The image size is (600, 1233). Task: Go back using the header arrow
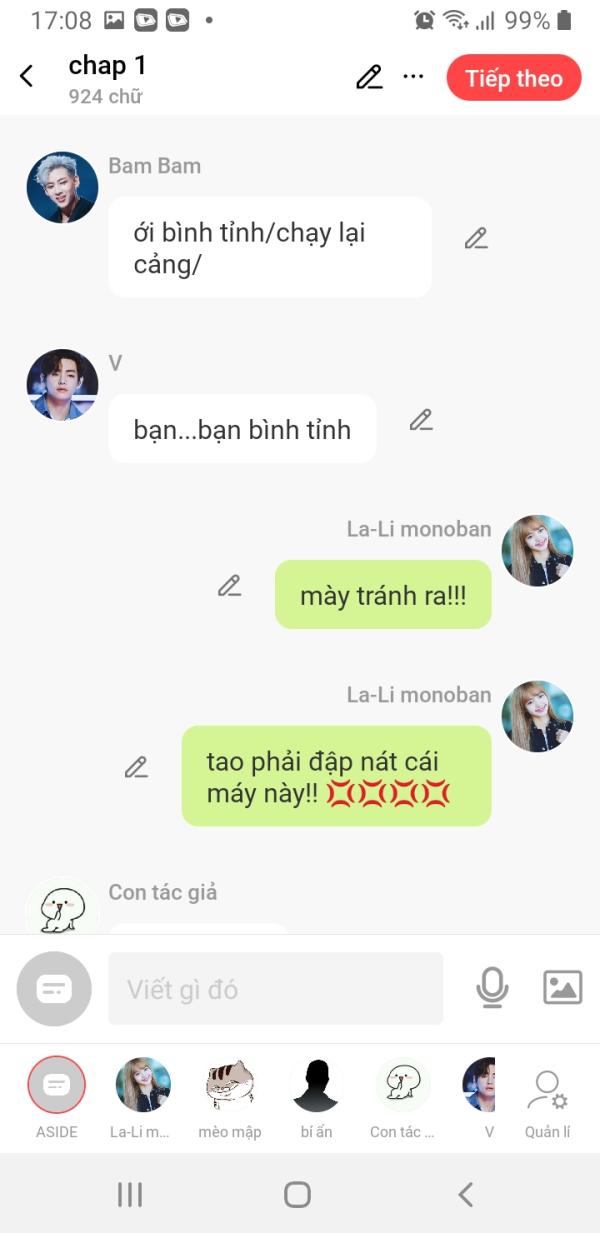click(27, 76)
